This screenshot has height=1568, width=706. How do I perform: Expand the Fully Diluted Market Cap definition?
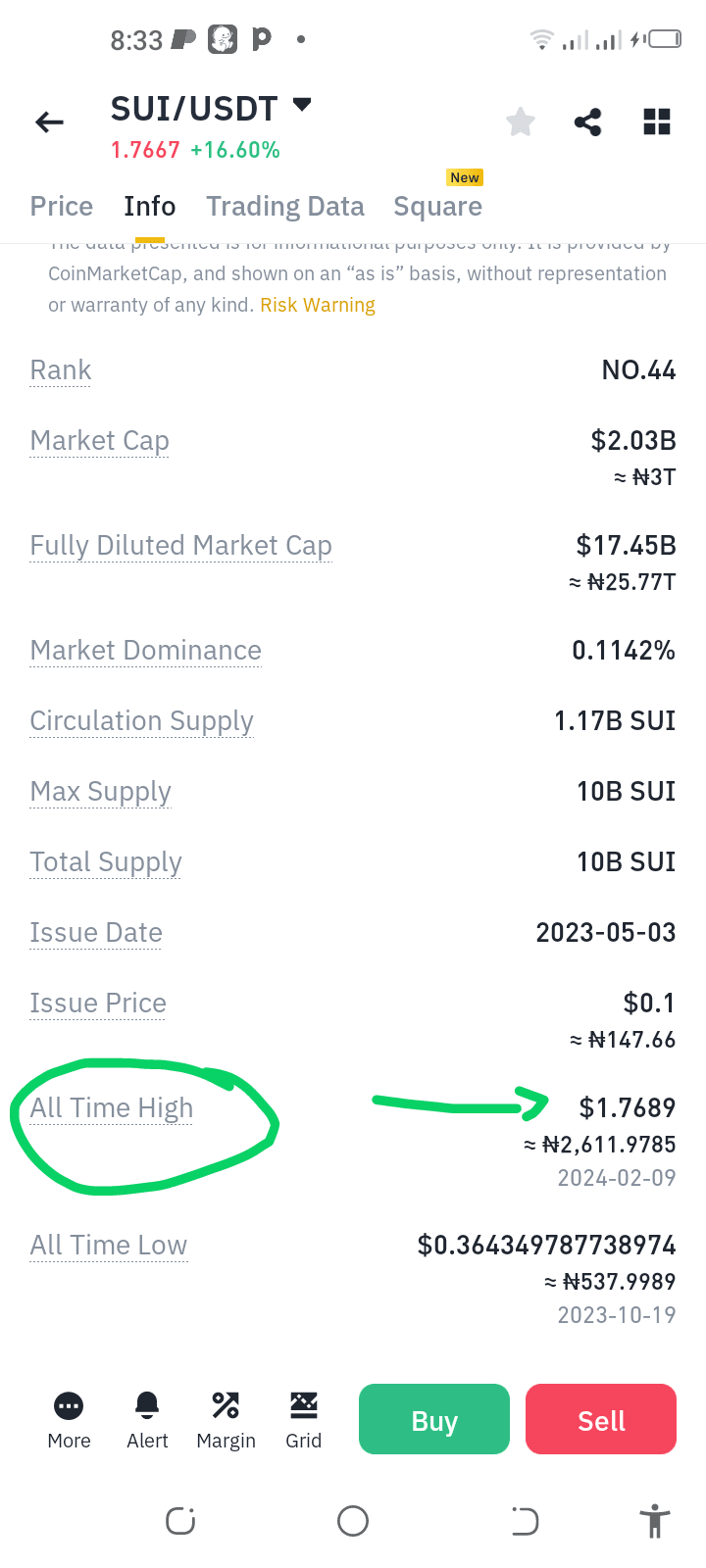pos(180,545)
